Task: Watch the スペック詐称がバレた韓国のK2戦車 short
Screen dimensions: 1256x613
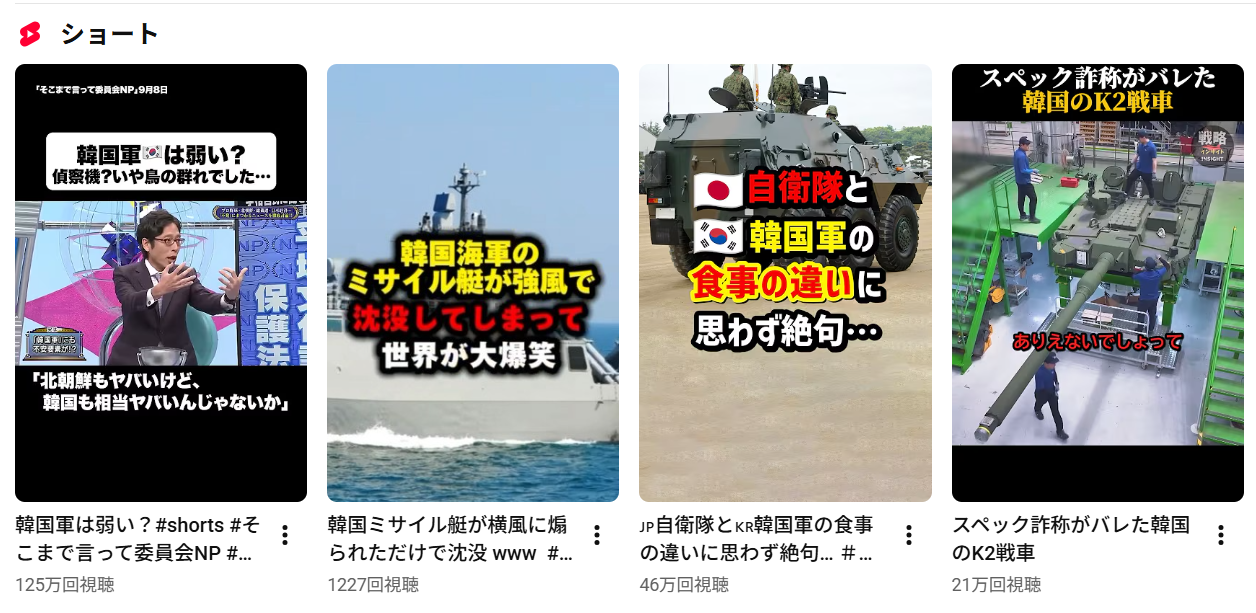Action: [1098, 283]
